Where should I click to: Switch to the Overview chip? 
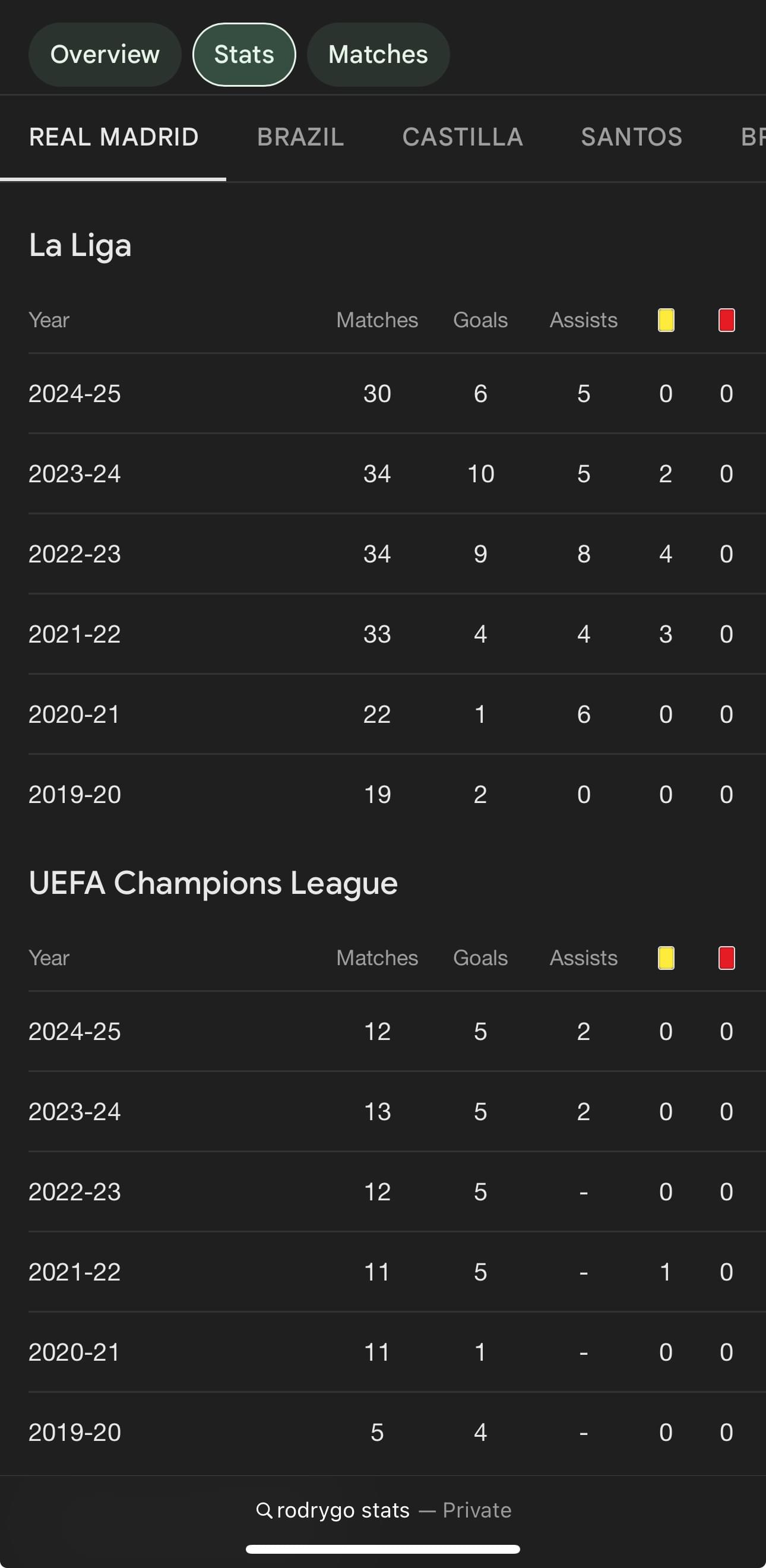[x=105, y=55]
